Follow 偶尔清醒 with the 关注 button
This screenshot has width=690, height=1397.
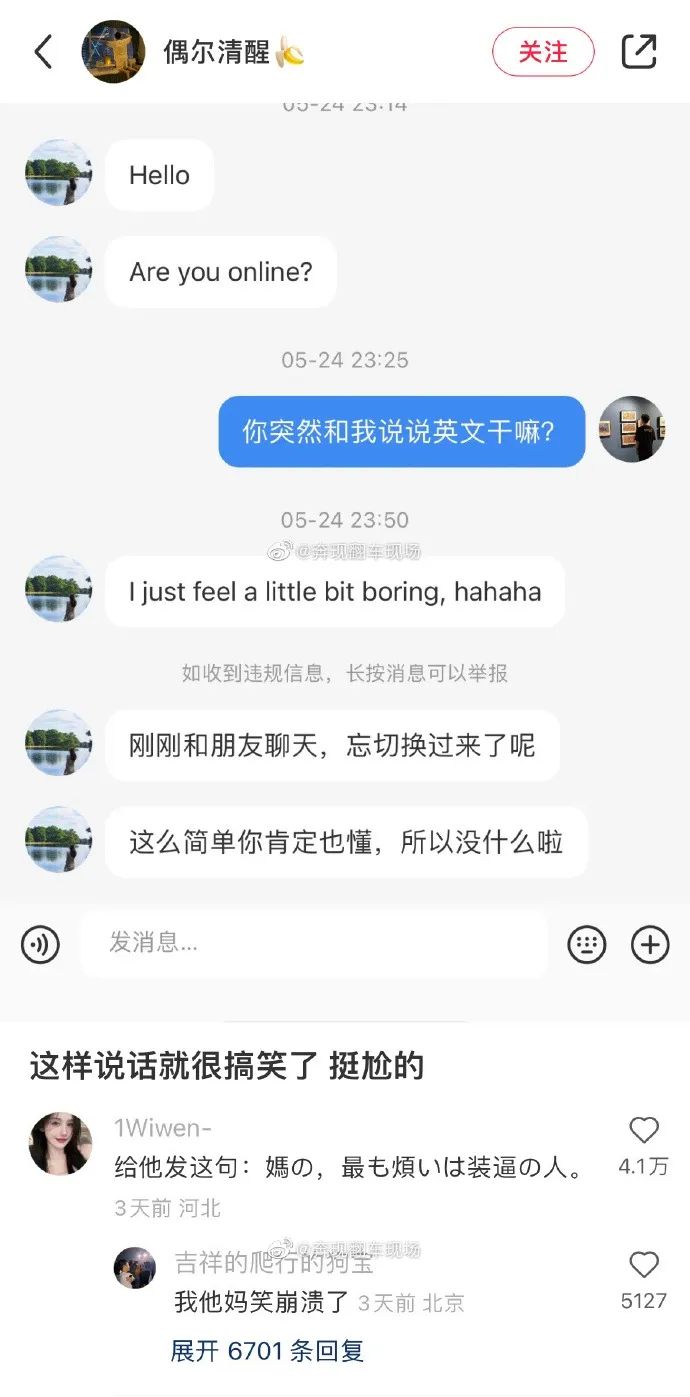(x=543, y=52)
